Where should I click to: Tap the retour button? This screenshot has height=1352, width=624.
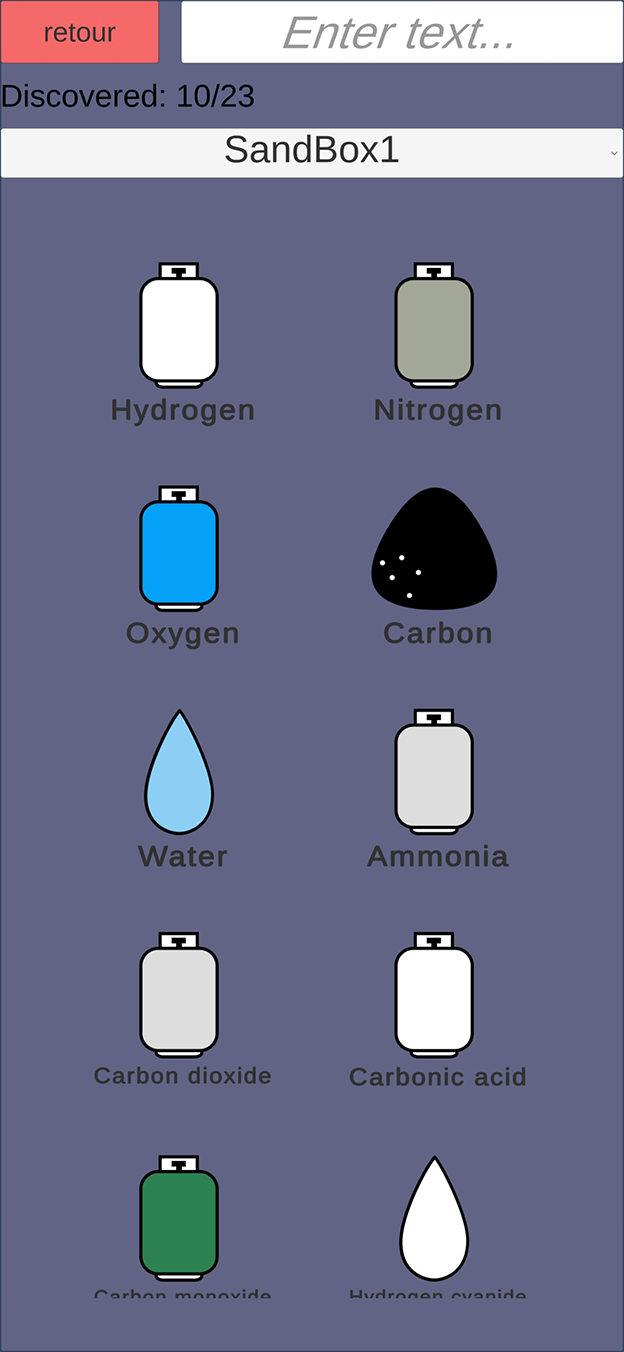pyautogui.click(x=80, y=32)
